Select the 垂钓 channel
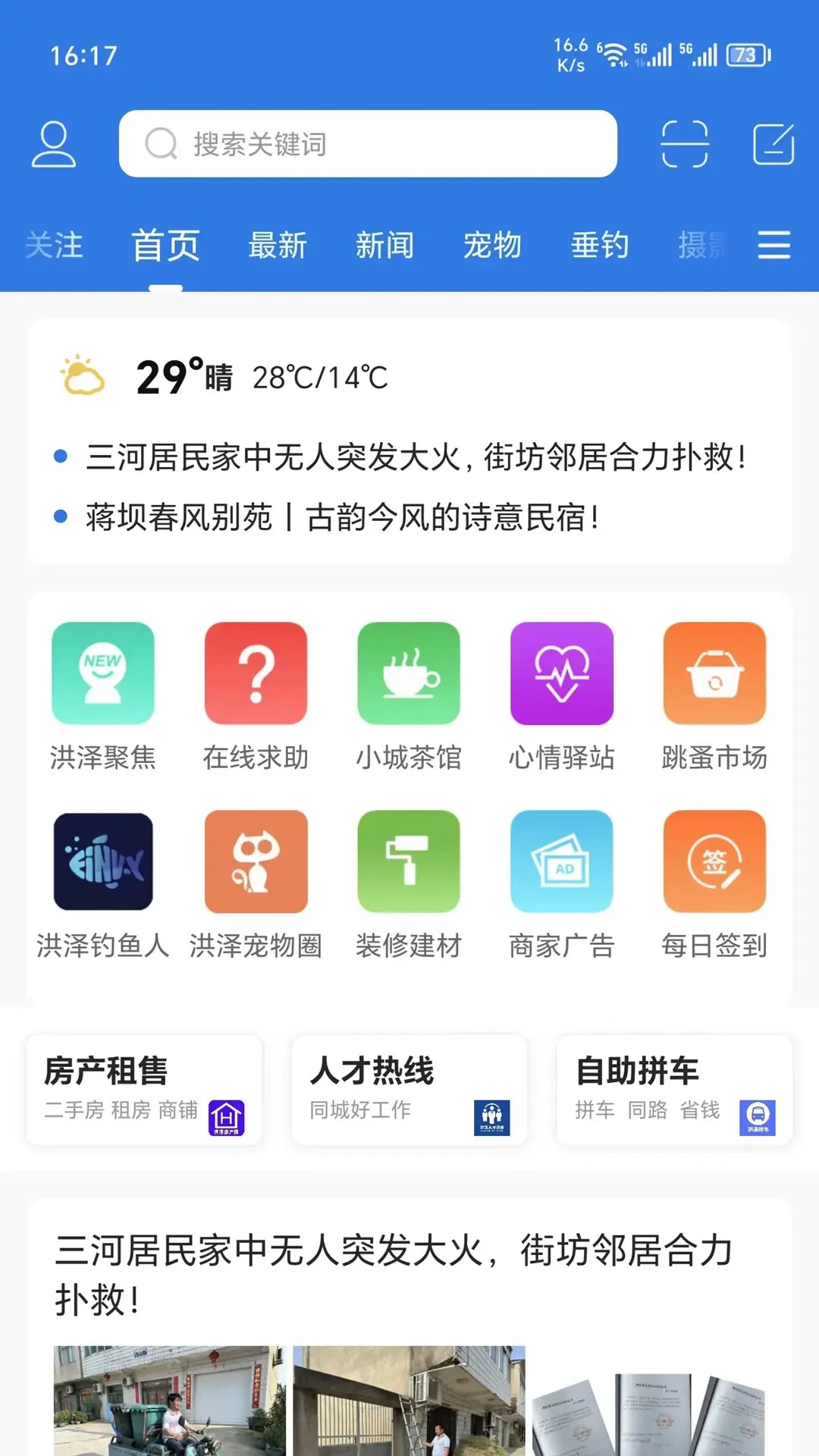The image size is (819, 1456). 599,246
